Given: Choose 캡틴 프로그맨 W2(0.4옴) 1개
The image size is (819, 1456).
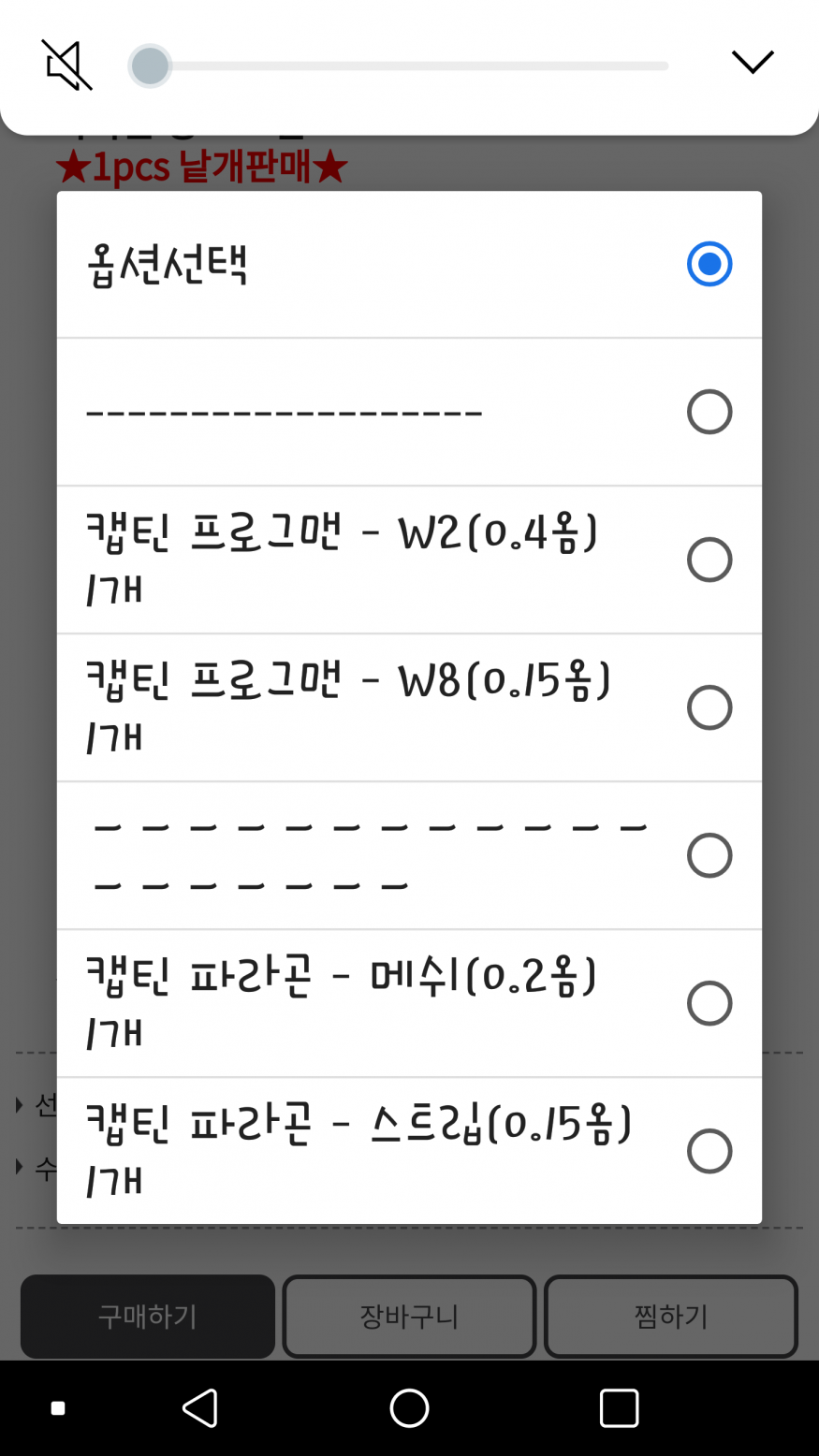Looking at the screenshot, I should pos(409,560).
